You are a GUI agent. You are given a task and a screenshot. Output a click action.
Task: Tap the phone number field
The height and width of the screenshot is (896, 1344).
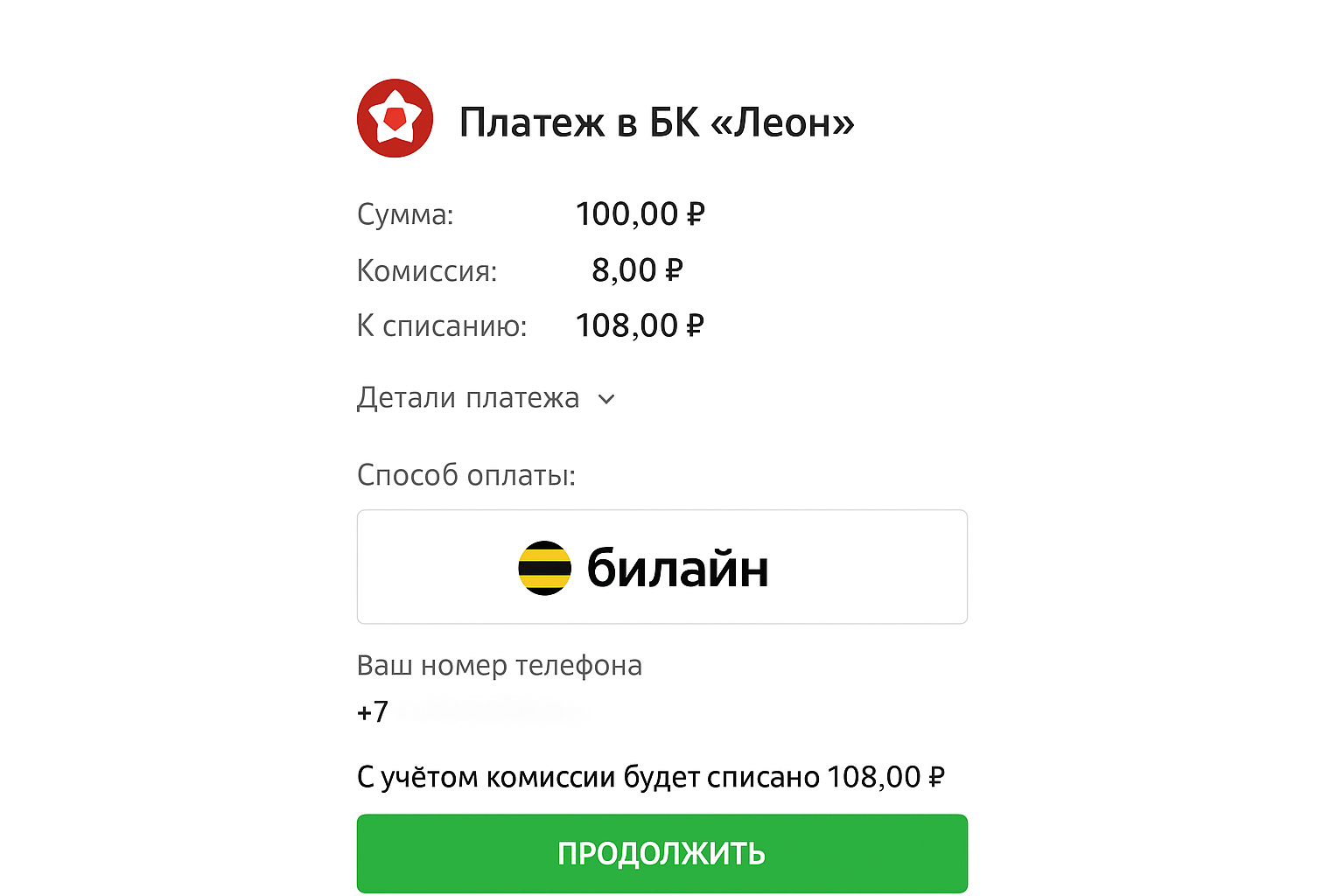[490, 711]
